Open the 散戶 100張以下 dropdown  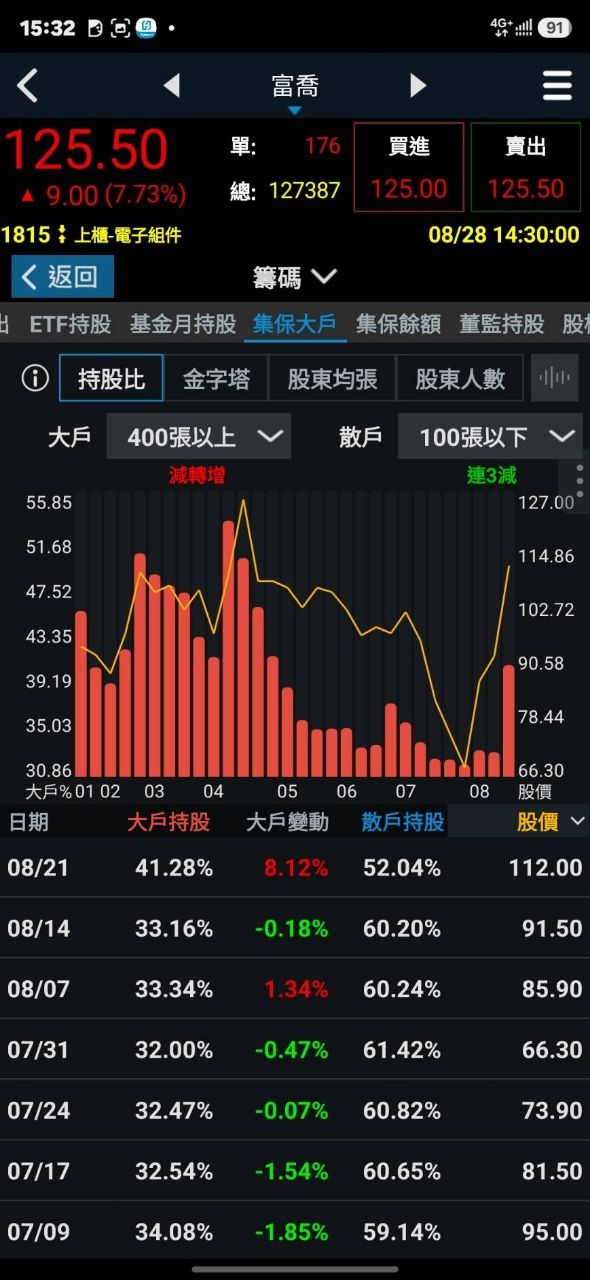pyautogui.click(x=490, y=437)
